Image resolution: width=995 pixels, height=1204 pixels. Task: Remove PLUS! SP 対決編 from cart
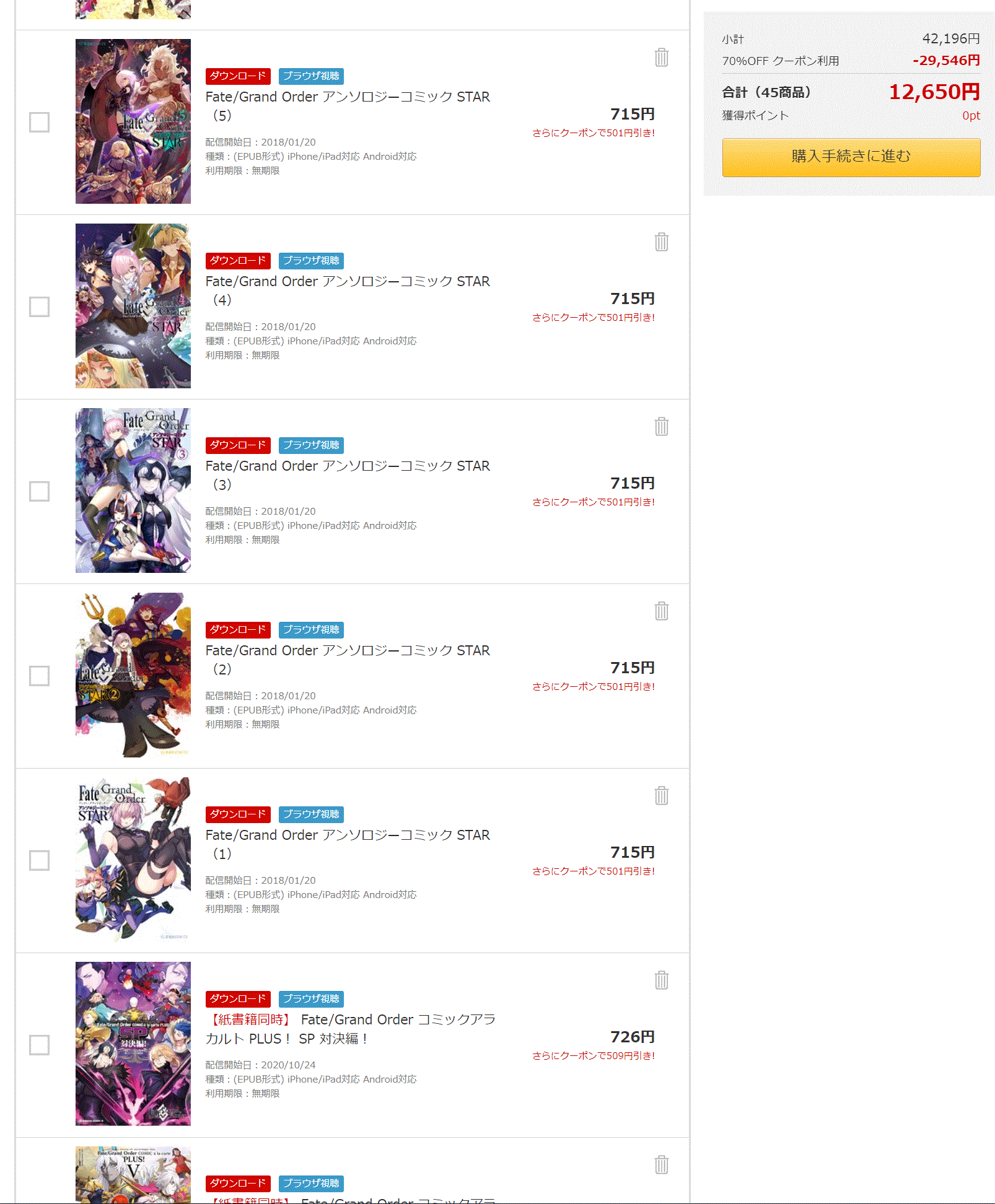pyautogui.click(x=661, y=980)
